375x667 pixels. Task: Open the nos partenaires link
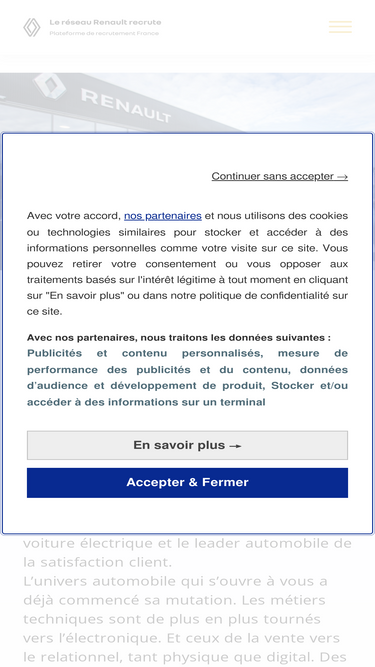pos(162,216)
